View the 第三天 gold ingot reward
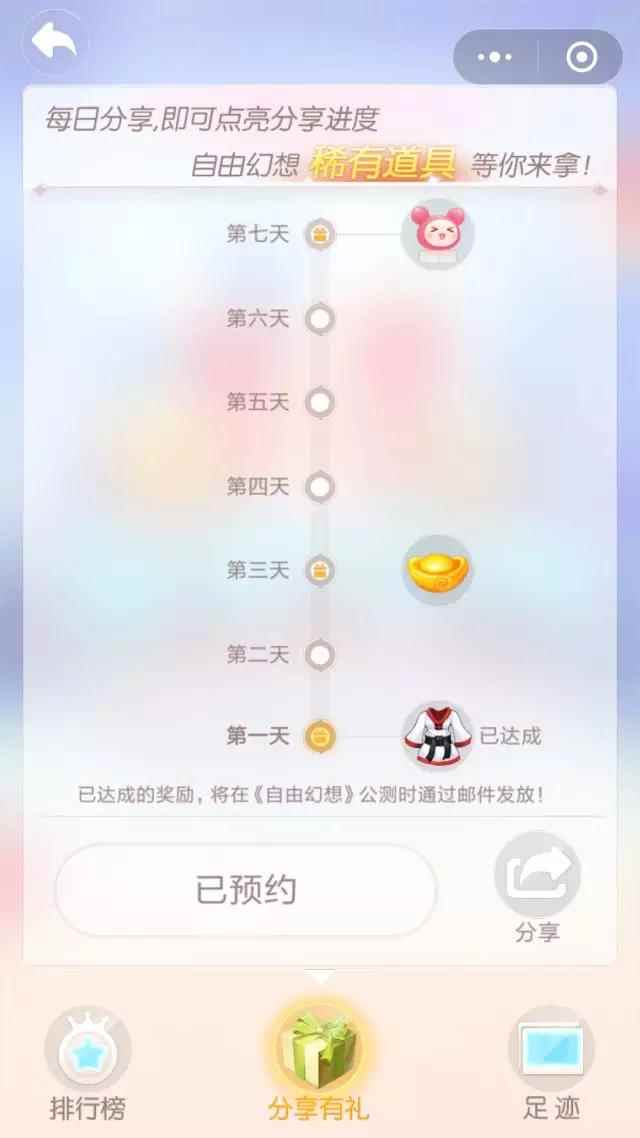Image resolution: width=640 pixels, height=1138 pixels. click(x=437, y=570)
